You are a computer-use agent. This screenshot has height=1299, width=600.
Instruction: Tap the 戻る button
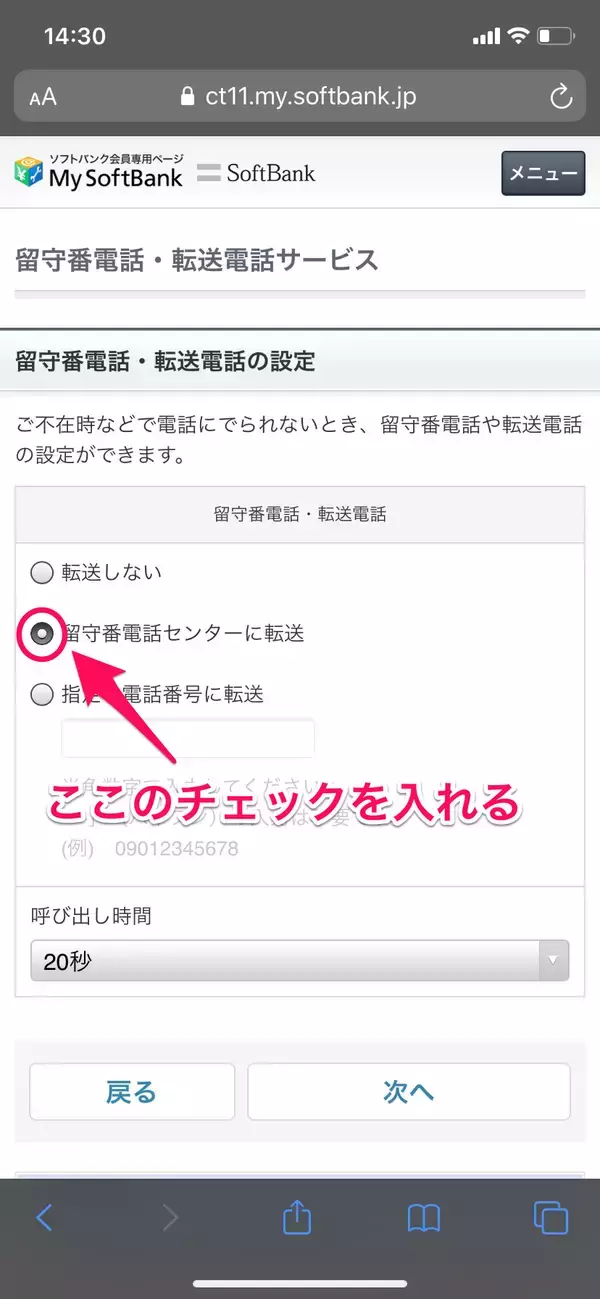(x=132, y=1091)
